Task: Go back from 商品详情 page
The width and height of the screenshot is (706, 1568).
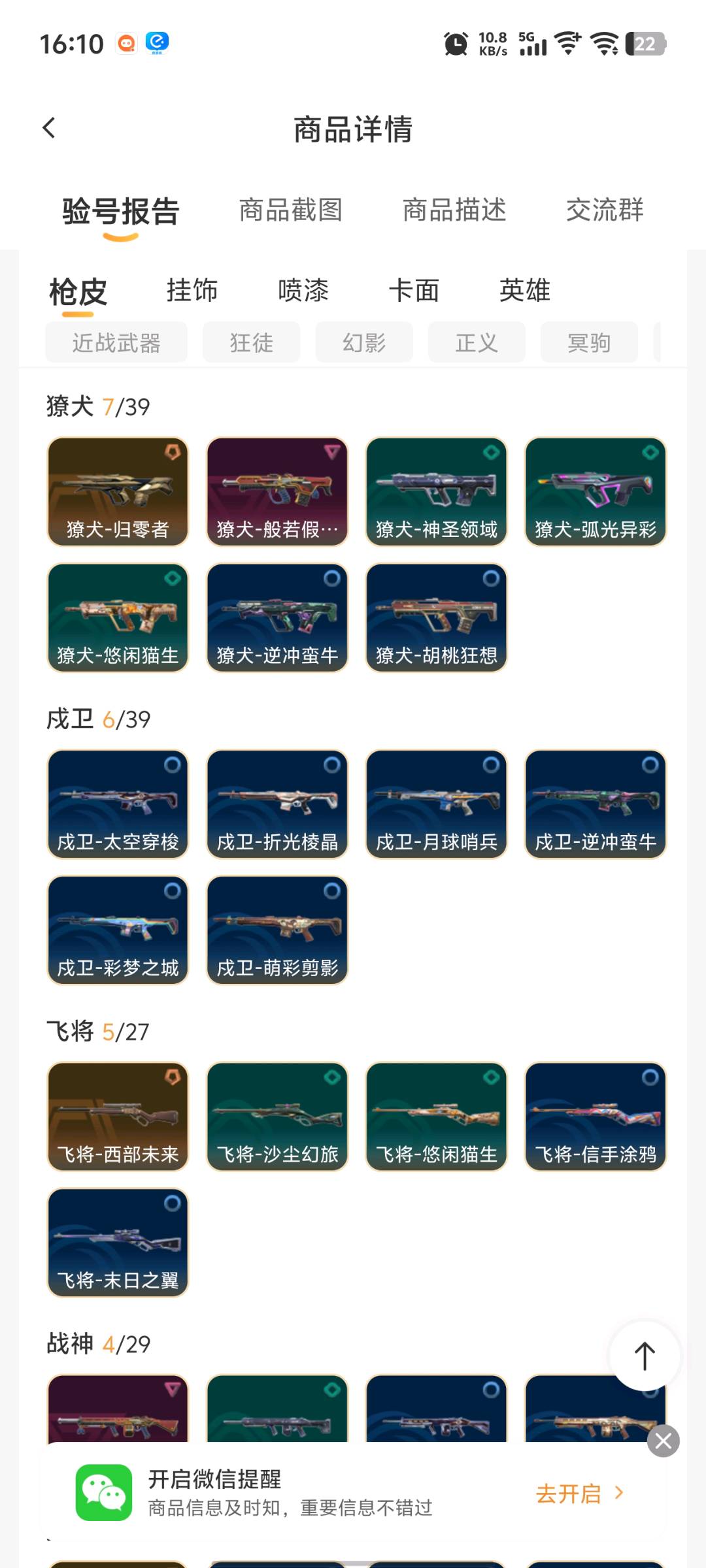Action: coord(49,128)
